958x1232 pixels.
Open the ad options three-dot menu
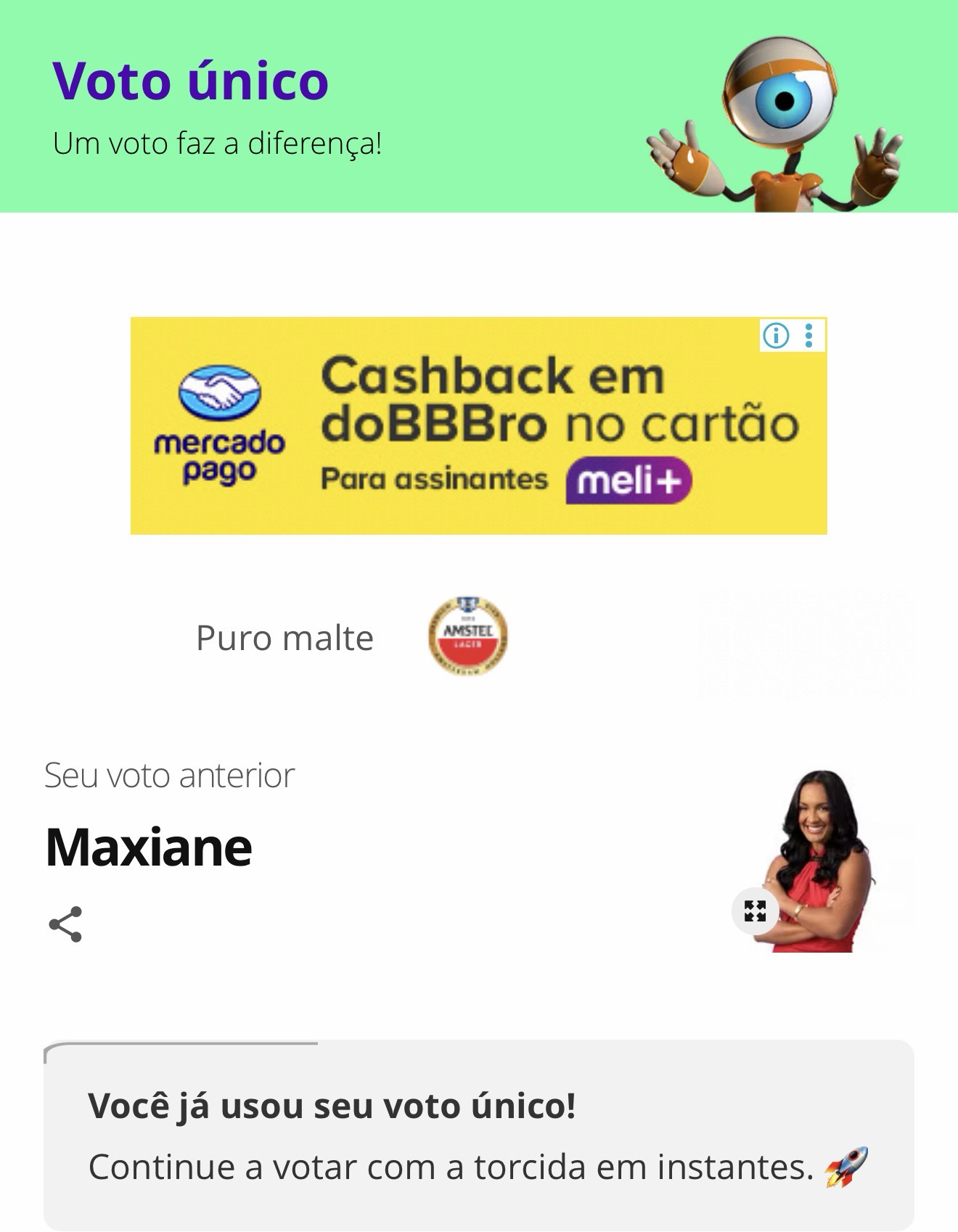(809, 335)
